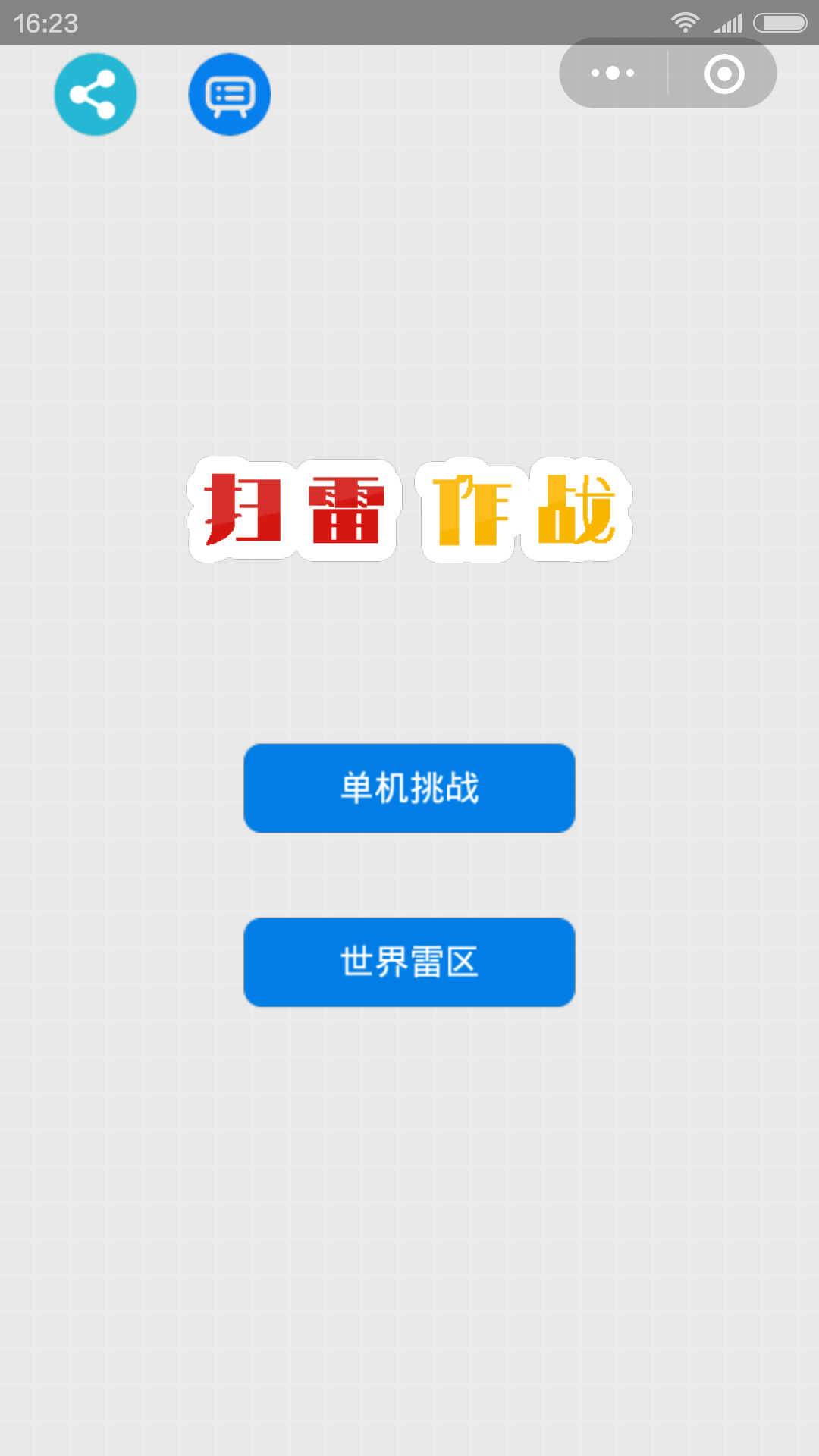Close the mini program with the circle button
The width and height of the screenshot is (819, 1456).
723,74
